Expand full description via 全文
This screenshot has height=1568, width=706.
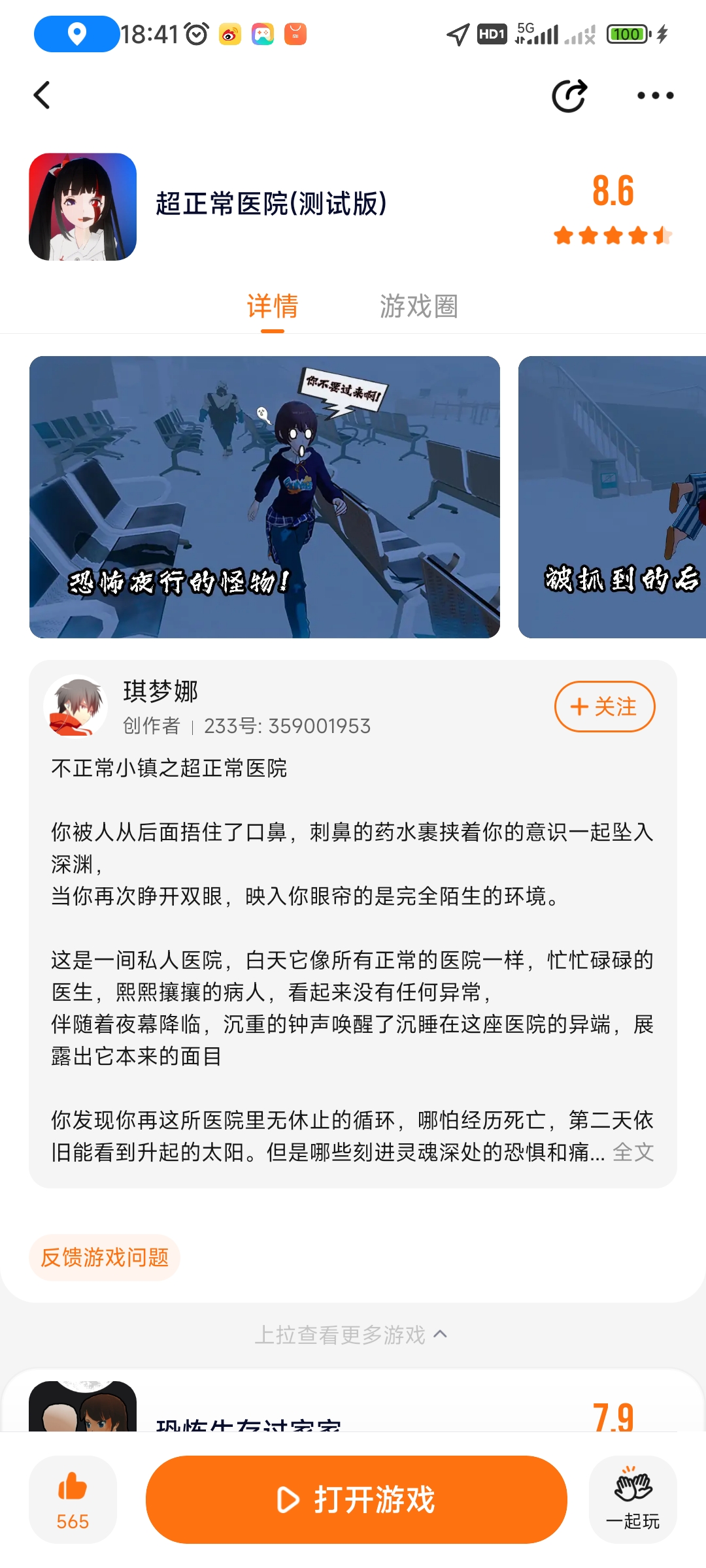coord(633,1152)
